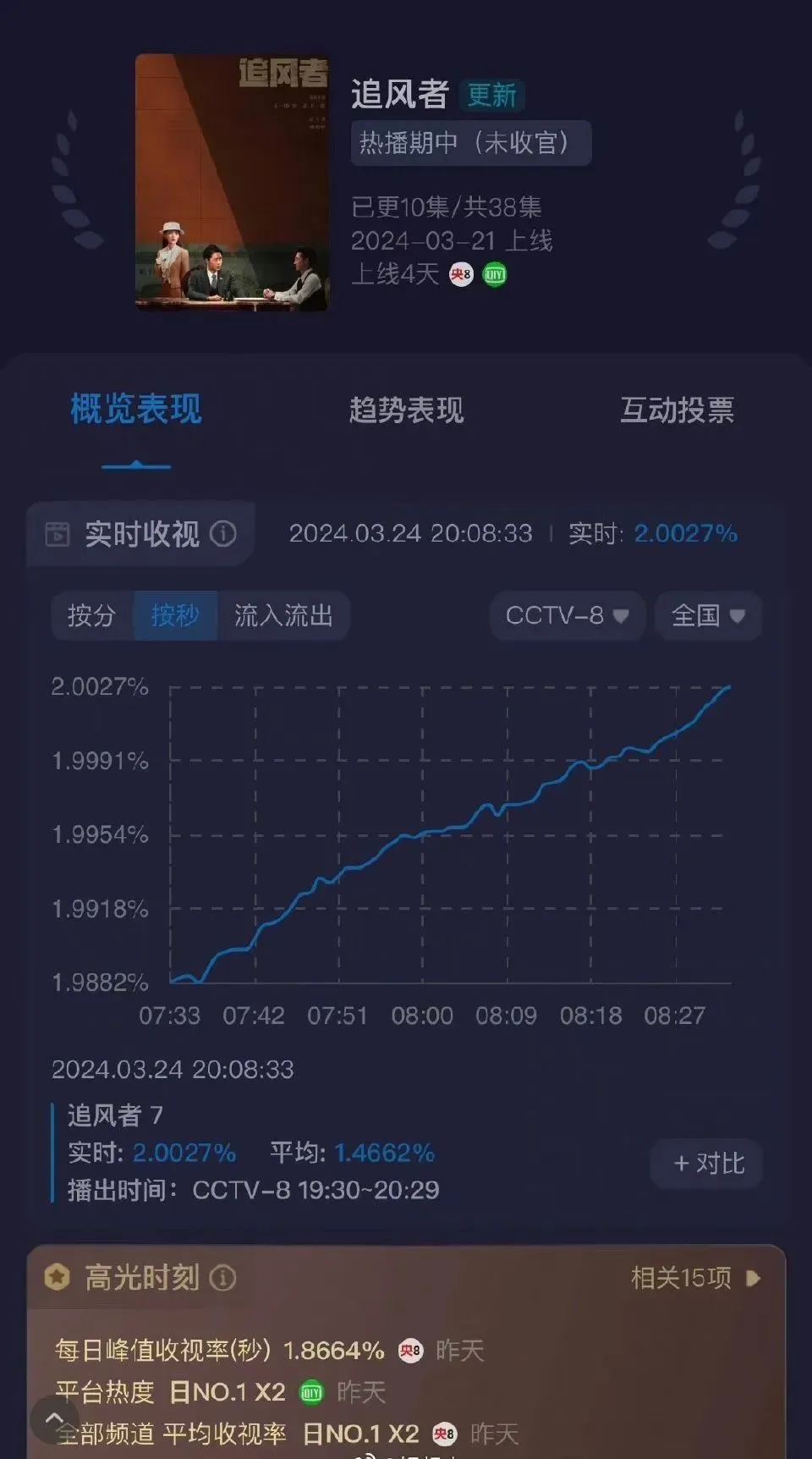Image resolution: width=812 pixels, height=1459 pixels.
Task: Select the 概览表现 tab
Action: pyautogui.click(x=136, y=410)
